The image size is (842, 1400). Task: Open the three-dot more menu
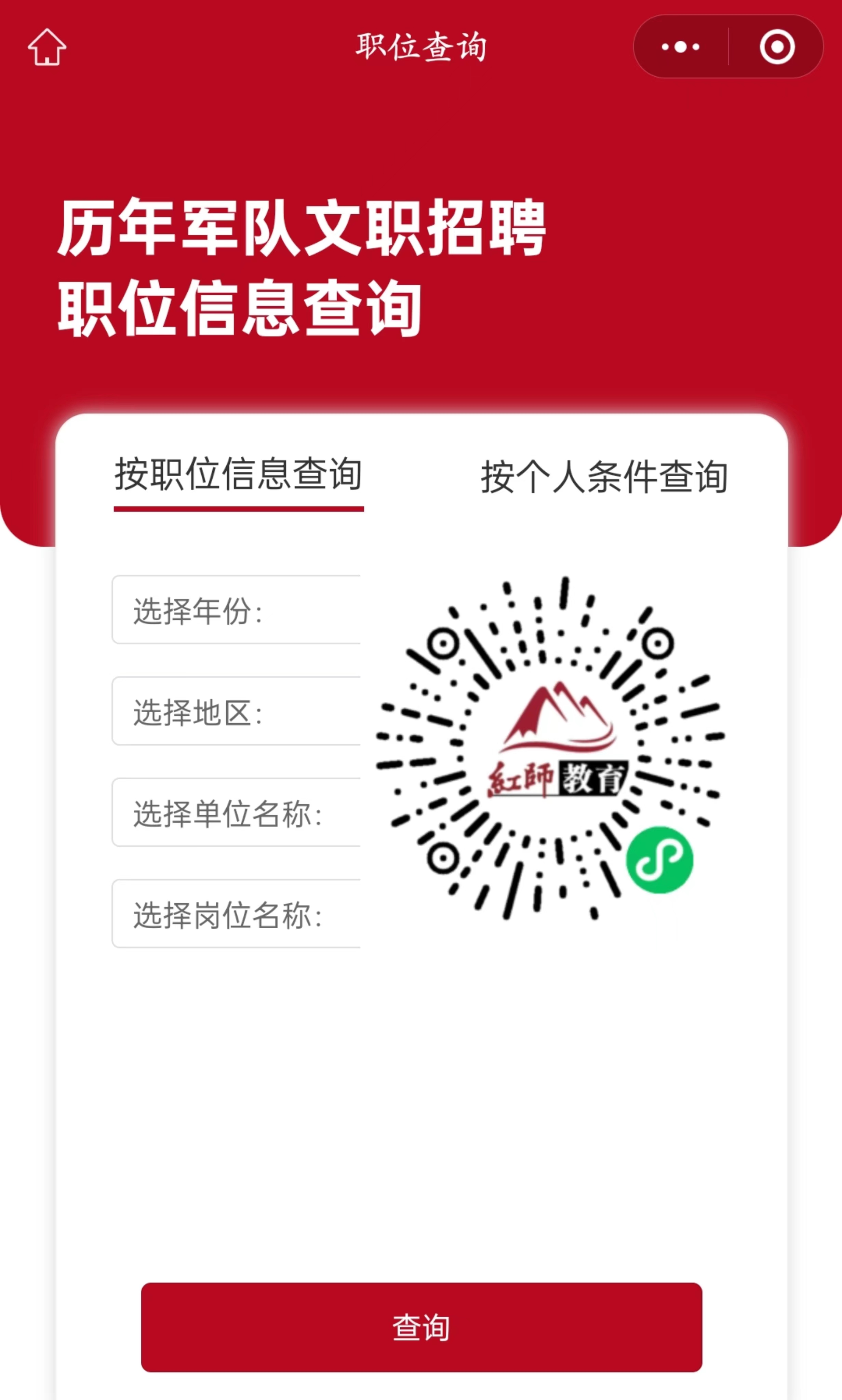click(x=680, y=47)
